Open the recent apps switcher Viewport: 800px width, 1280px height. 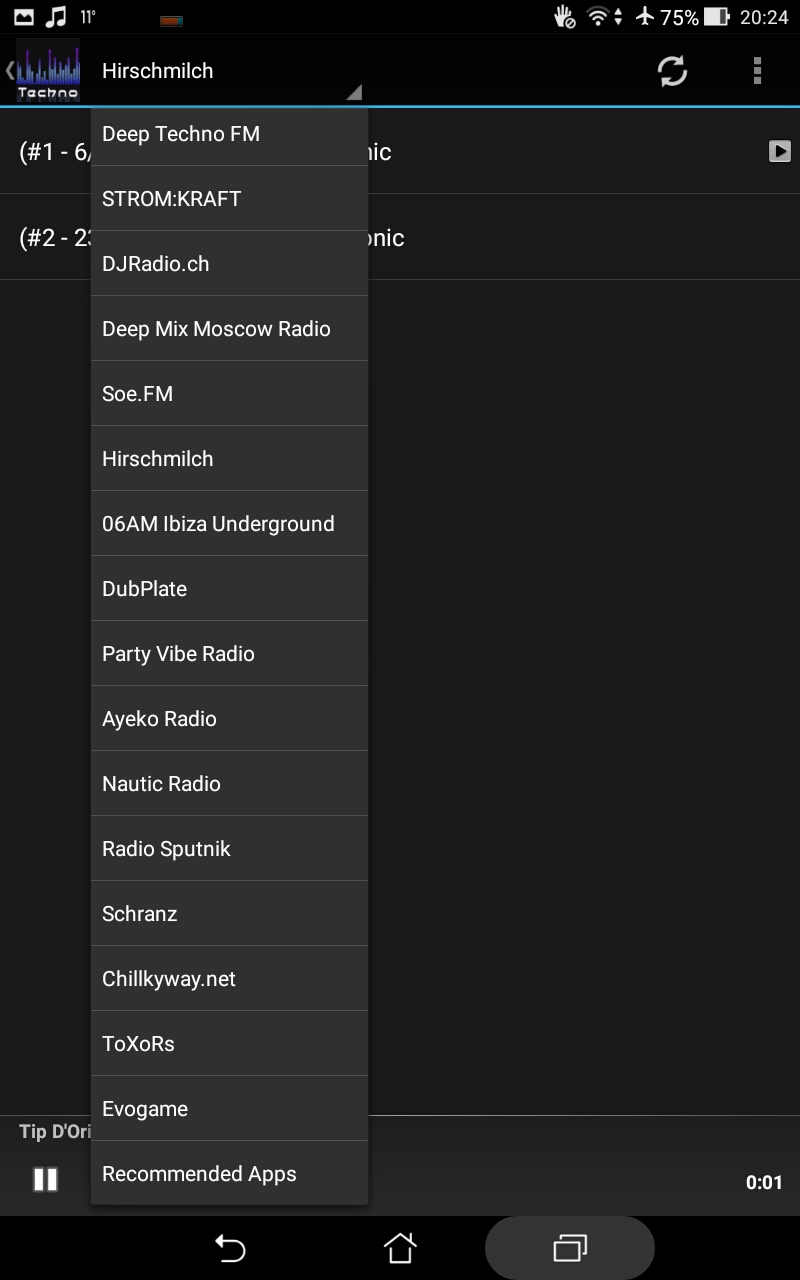[x=568, y=1248]
